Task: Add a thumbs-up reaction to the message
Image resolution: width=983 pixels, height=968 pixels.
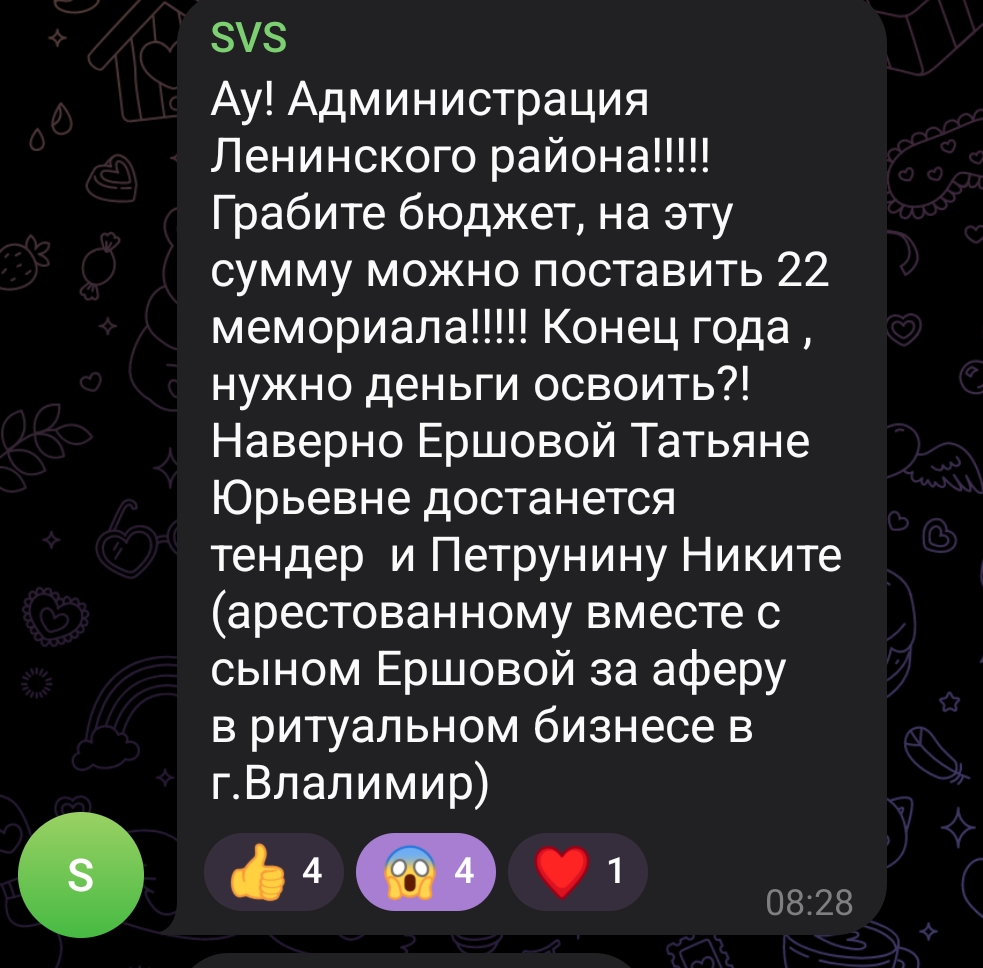Action: tap(272, 872)
